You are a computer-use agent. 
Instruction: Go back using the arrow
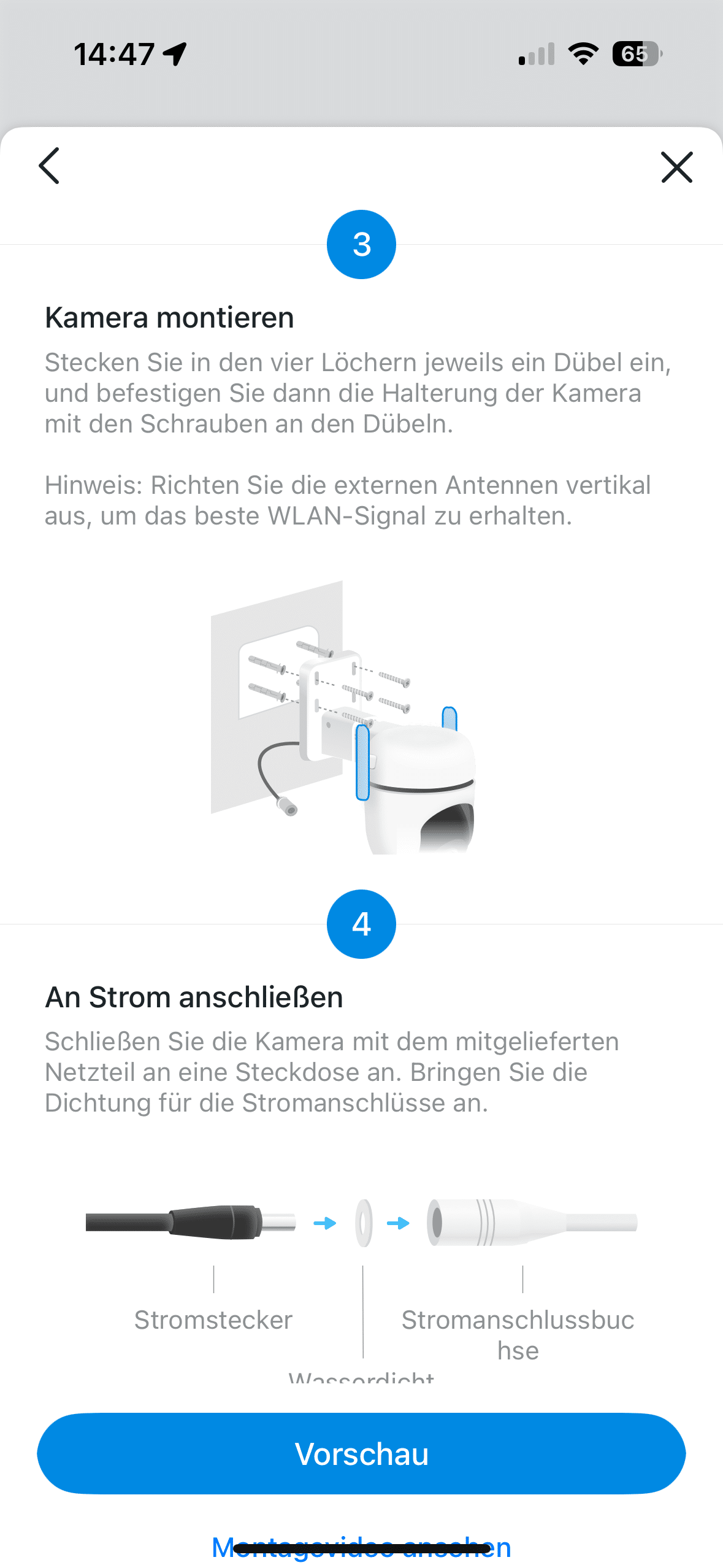point(49,166)
